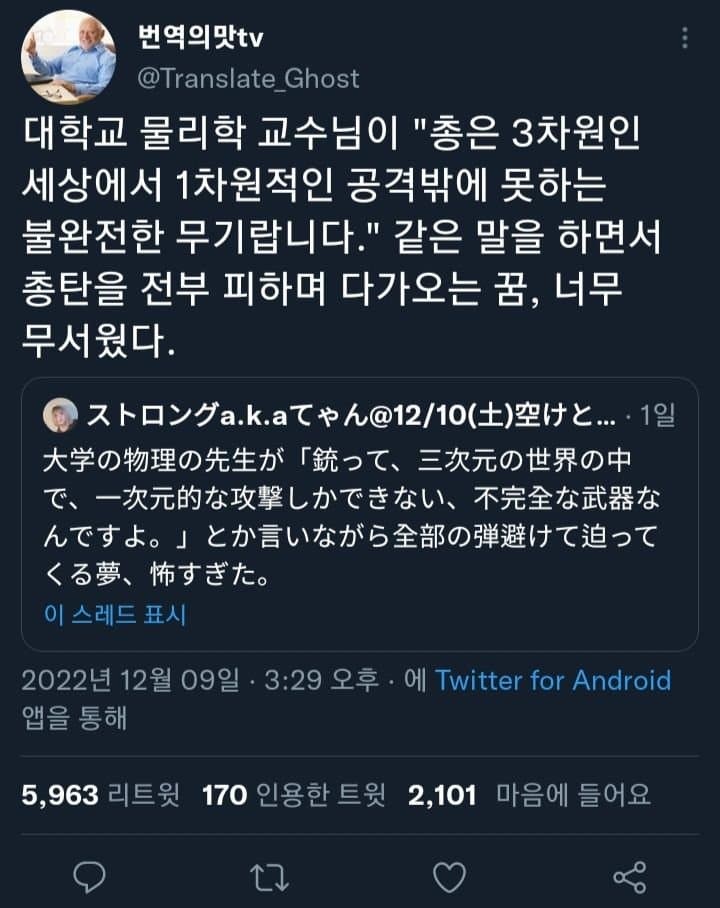View the 2,101 likes list
720x908 pixels.
tap(529, 795)
